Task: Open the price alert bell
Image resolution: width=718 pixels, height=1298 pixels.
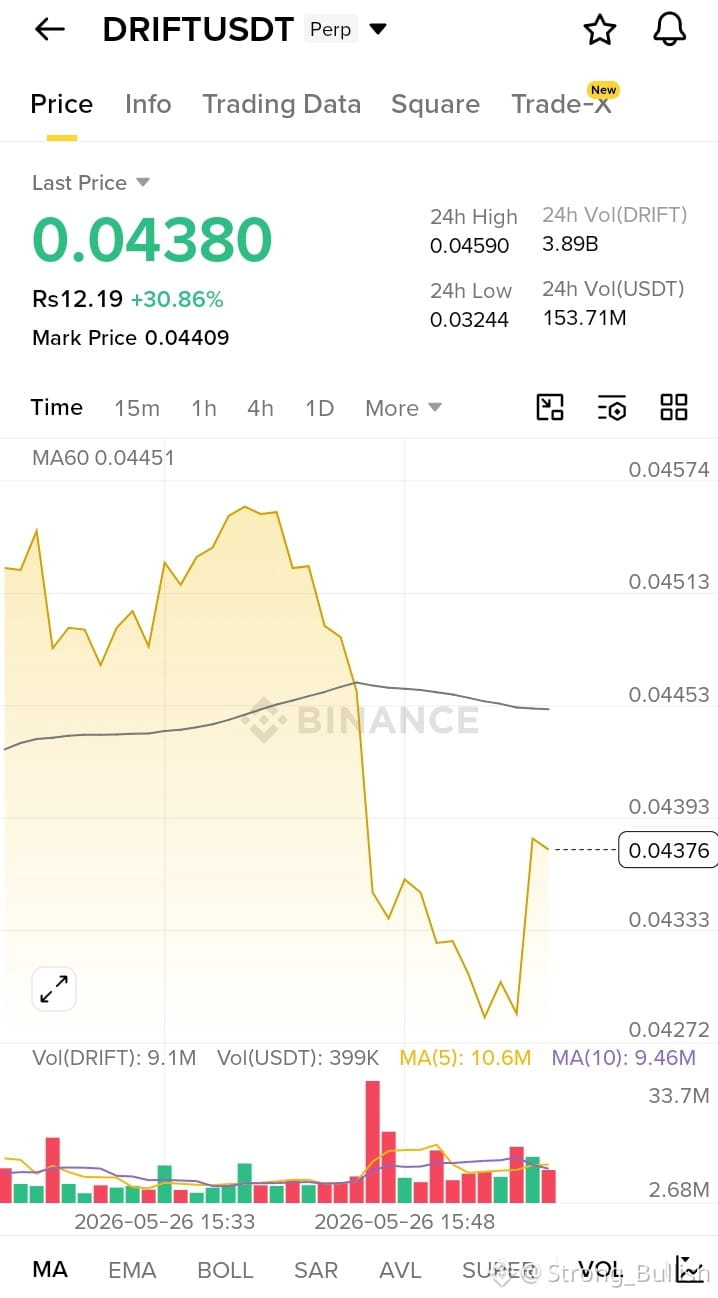Action: click(x=670, y=30)
